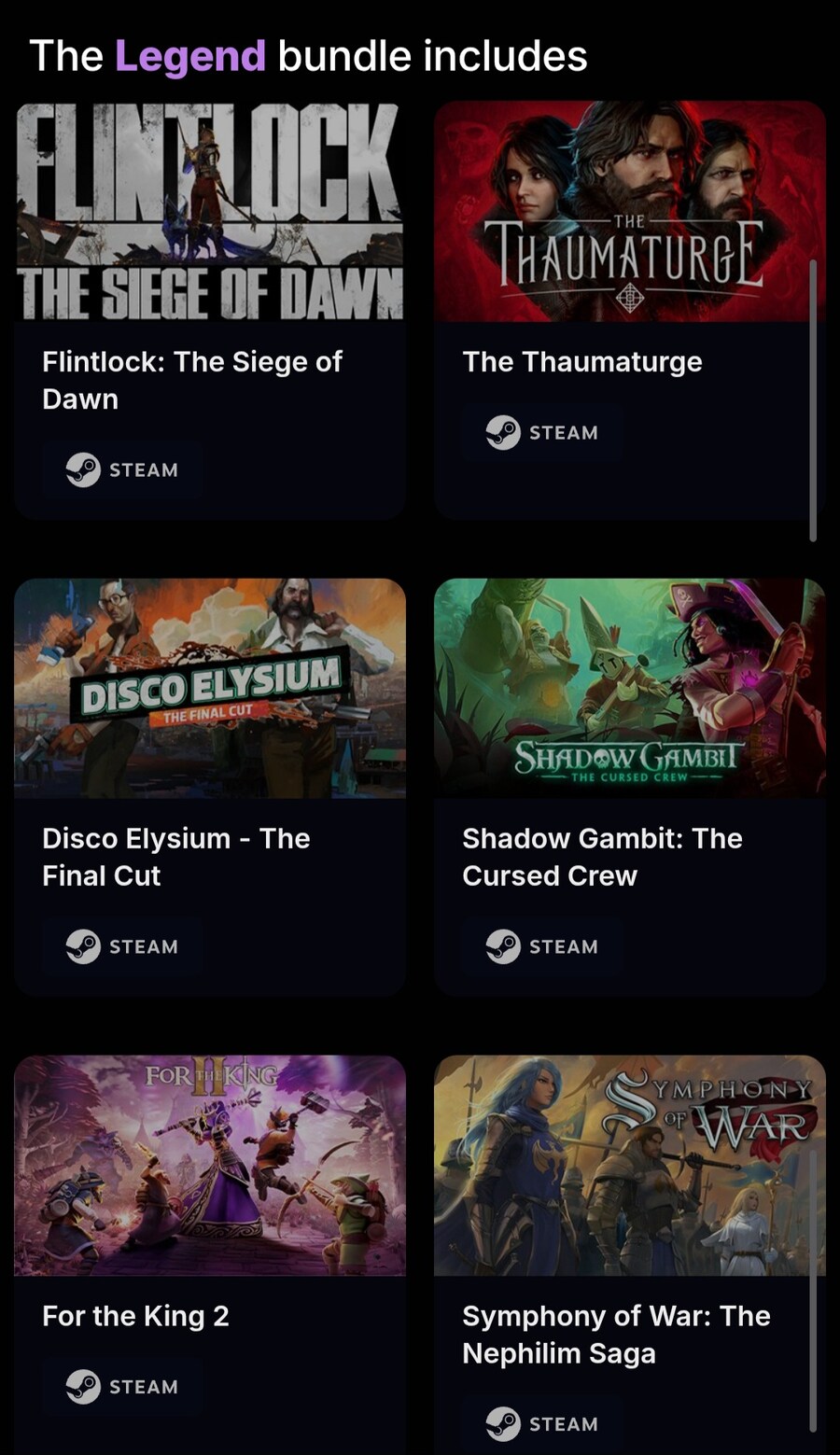Screen dimensions: 840x1455
Task: Open Shadow Gambit: The Cursed Crew card
Action: 629,784
